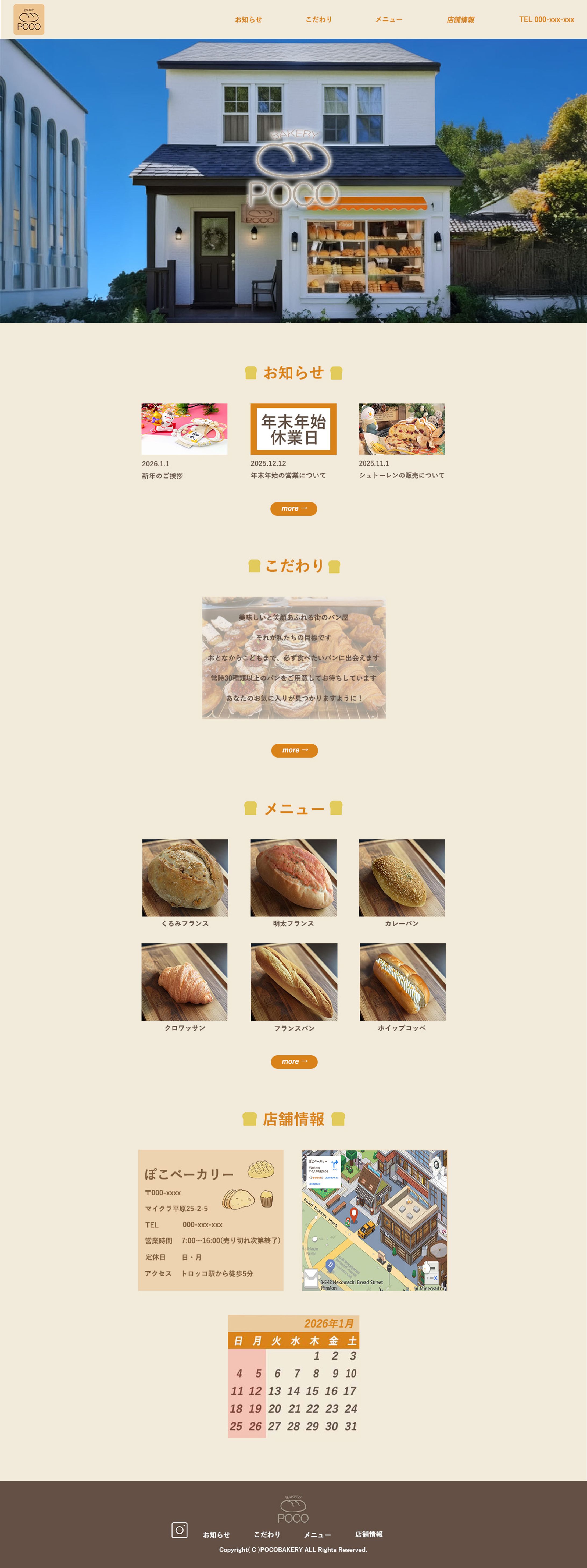Open the map in the 店舗情報 section

click(374, 1220)
